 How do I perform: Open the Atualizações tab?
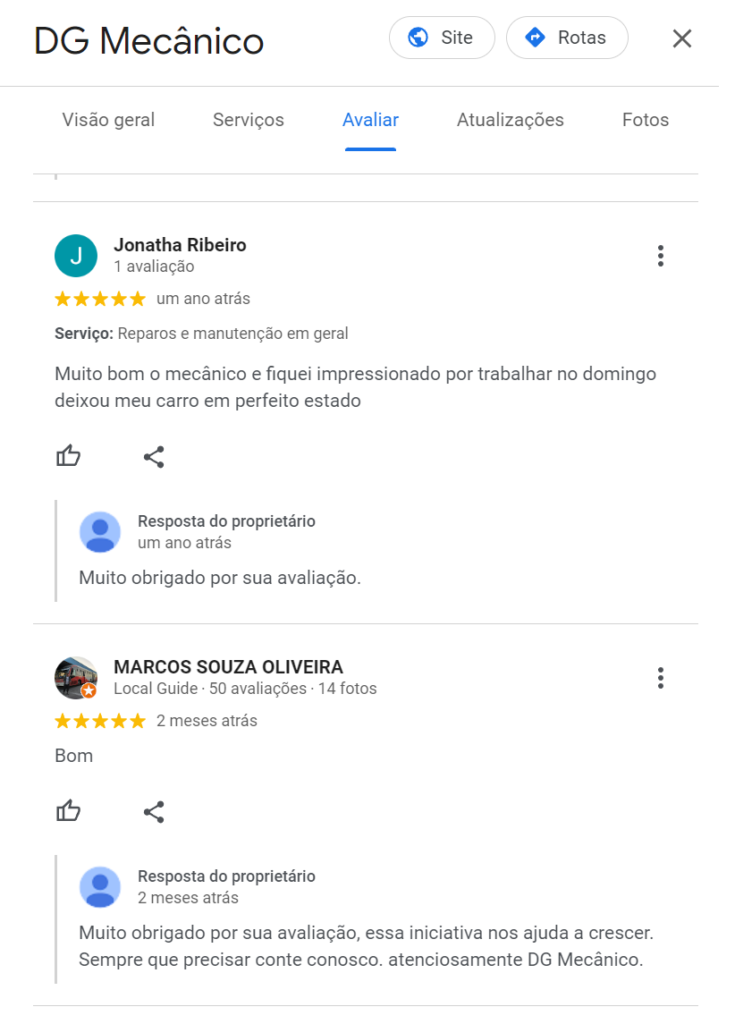(510, 120)
